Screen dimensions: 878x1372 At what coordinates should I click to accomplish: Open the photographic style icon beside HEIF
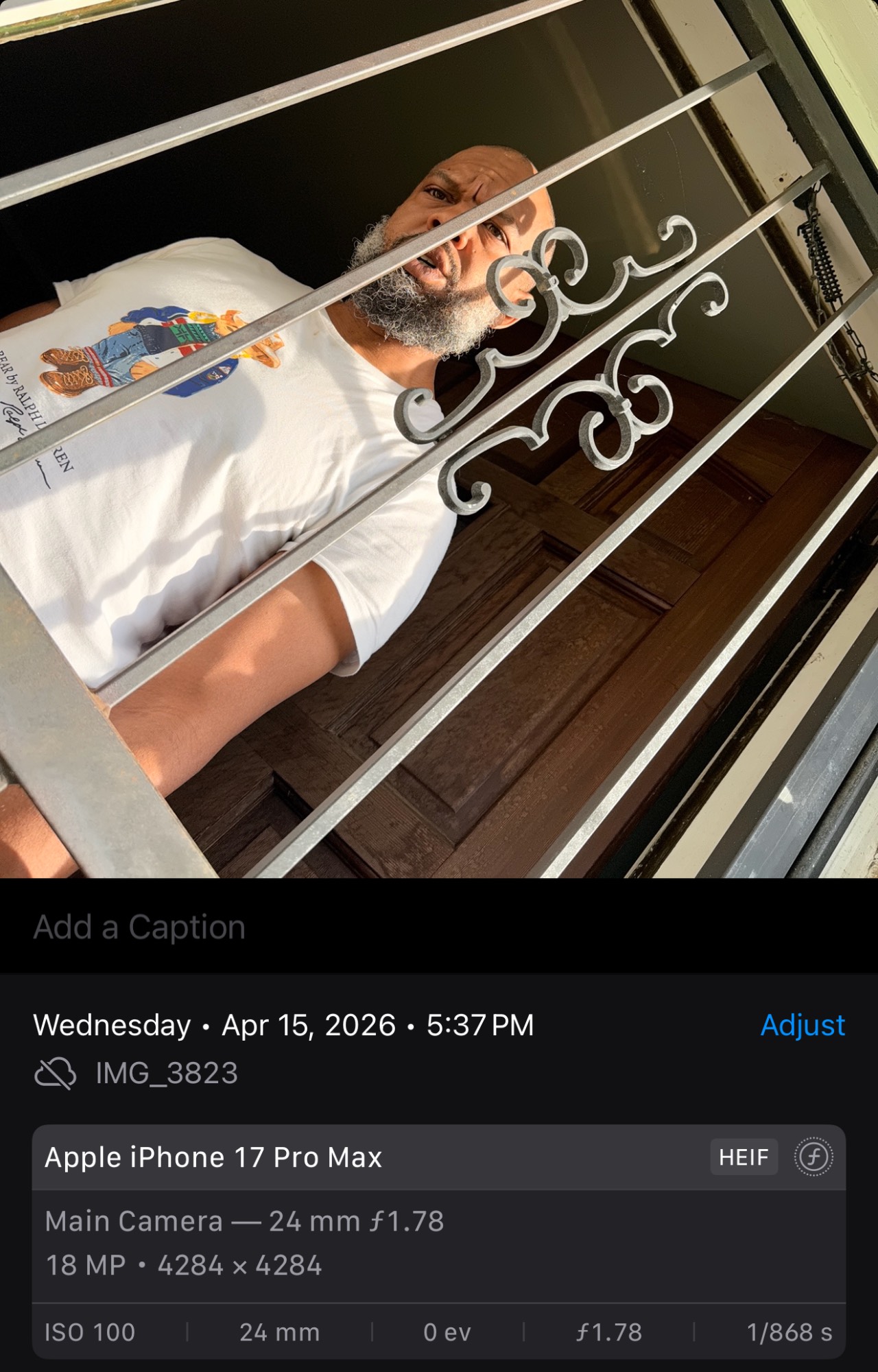point(814,1157)
